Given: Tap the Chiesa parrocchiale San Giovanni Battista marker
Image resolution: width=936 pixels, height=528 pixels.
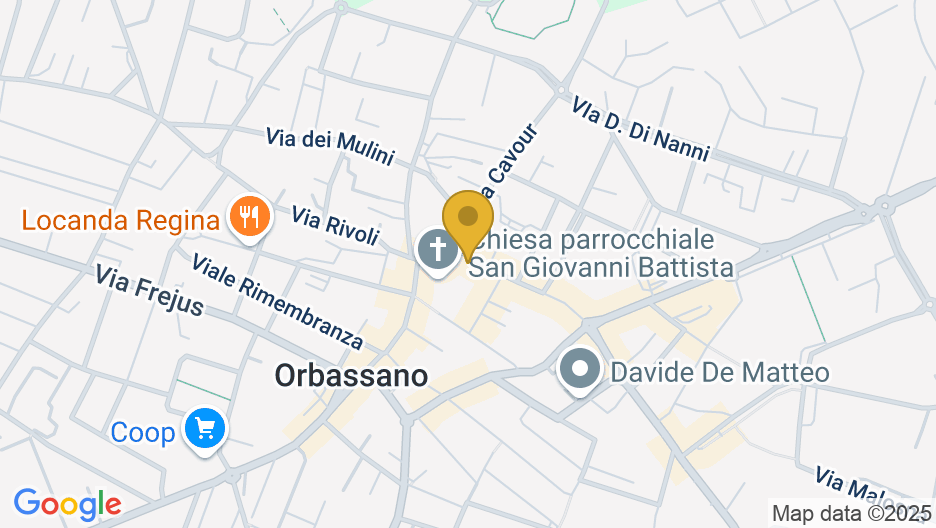Looking at the screenshot, I should click(x=437, y=249).
